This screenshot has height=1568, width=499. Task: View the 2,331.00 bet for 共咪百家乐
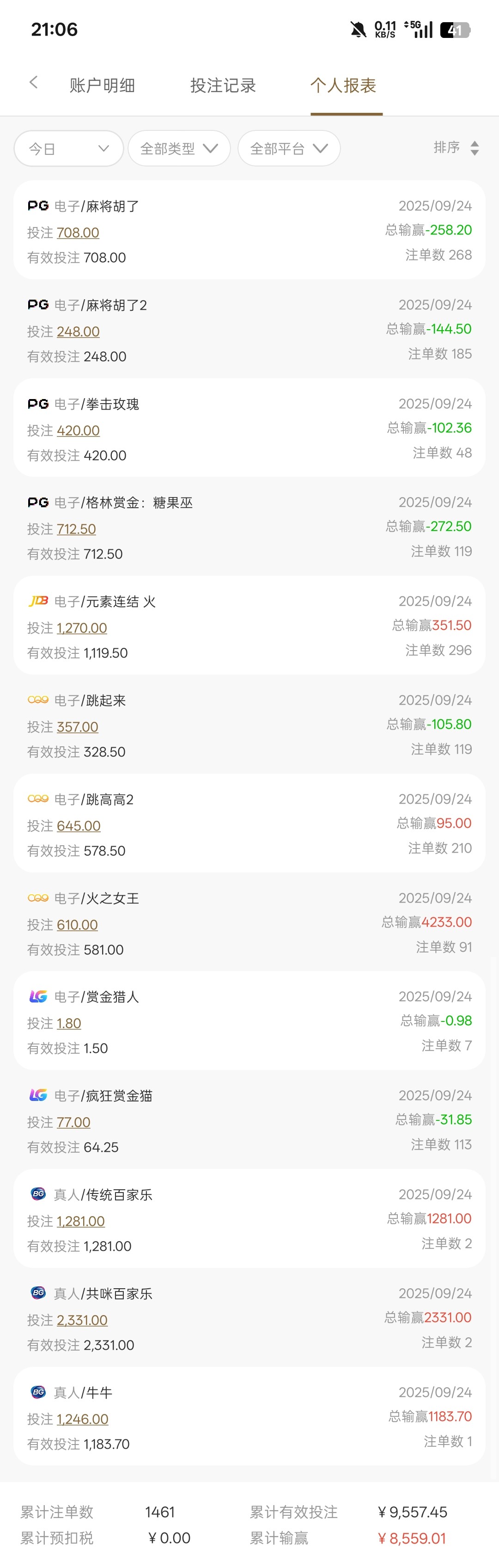point(82,1320)
